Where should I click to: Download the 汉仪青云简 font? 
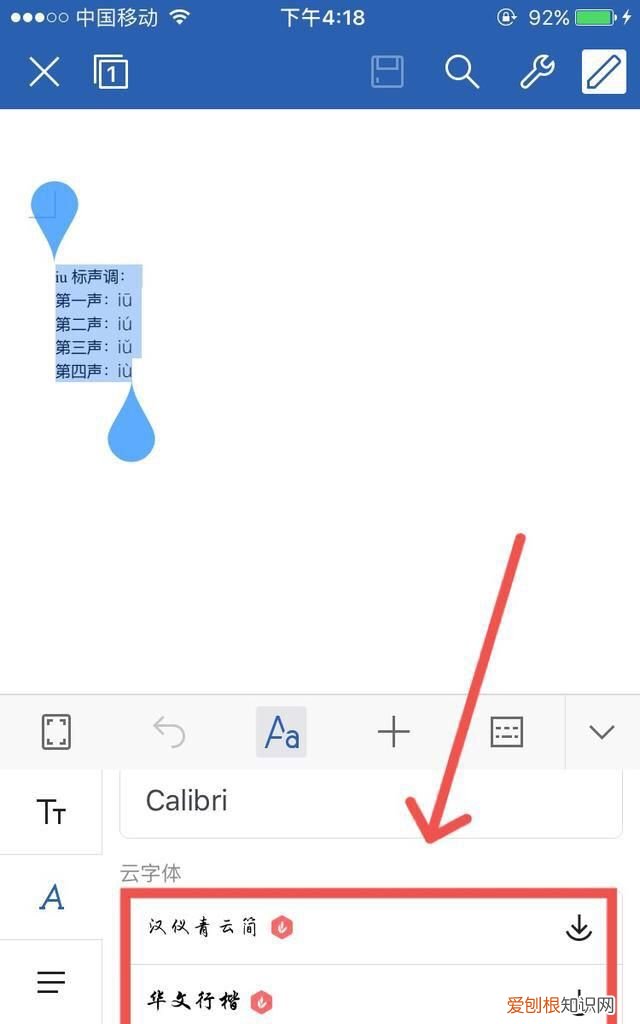578,928
